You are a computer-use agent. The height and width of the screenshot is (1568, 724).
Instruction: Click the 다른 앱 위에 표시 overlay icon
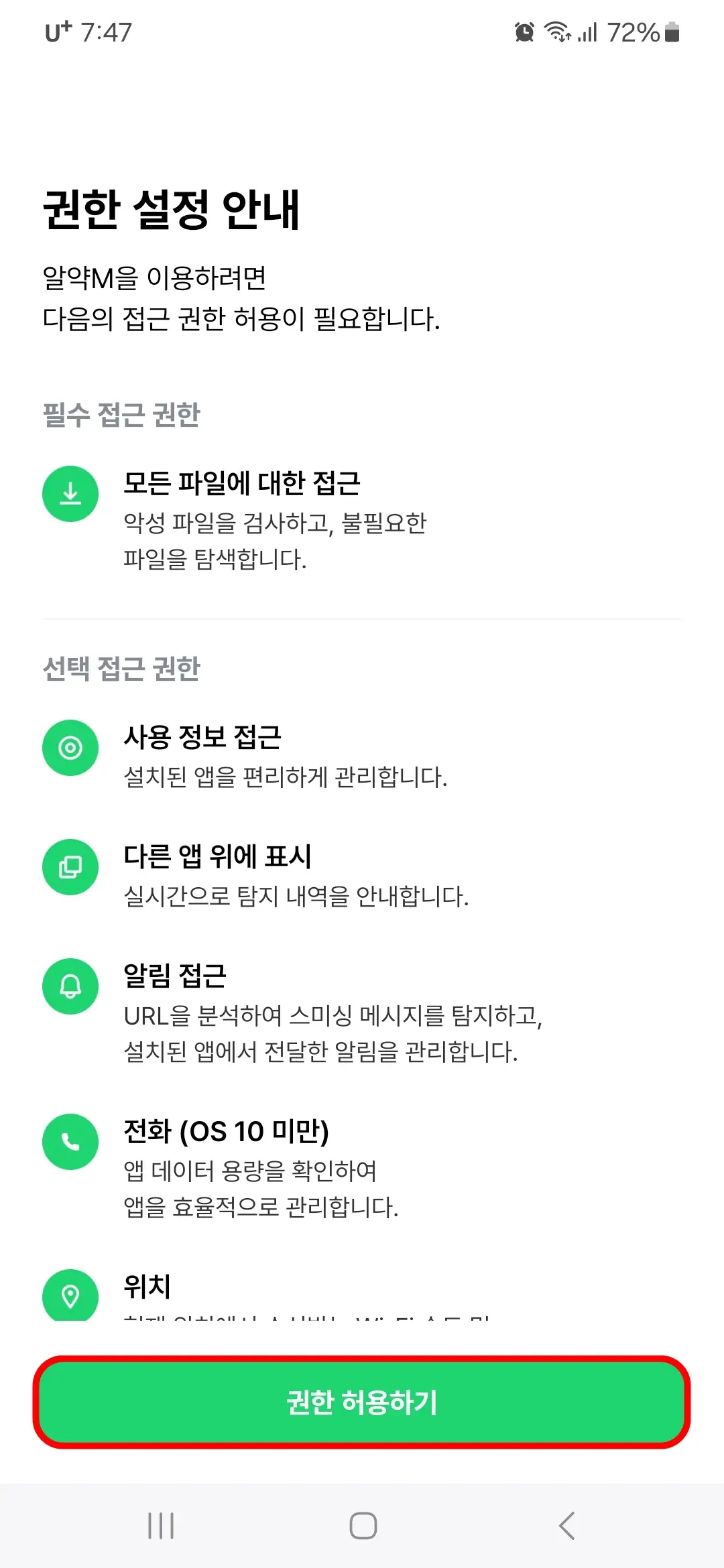[70, 866]
